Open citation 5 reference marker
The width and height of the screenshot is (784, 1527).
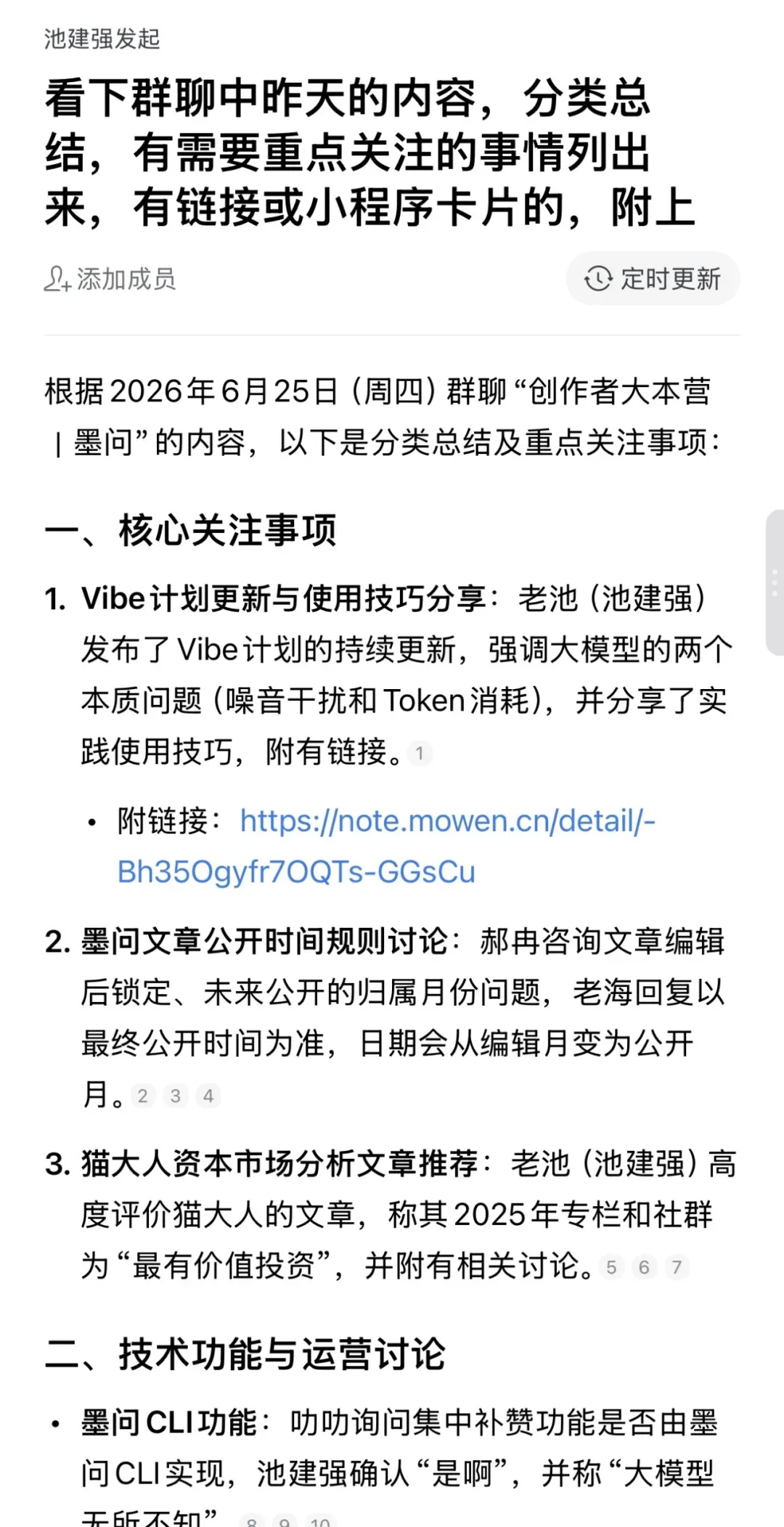pyautogui.click(x=611, y=1267)
